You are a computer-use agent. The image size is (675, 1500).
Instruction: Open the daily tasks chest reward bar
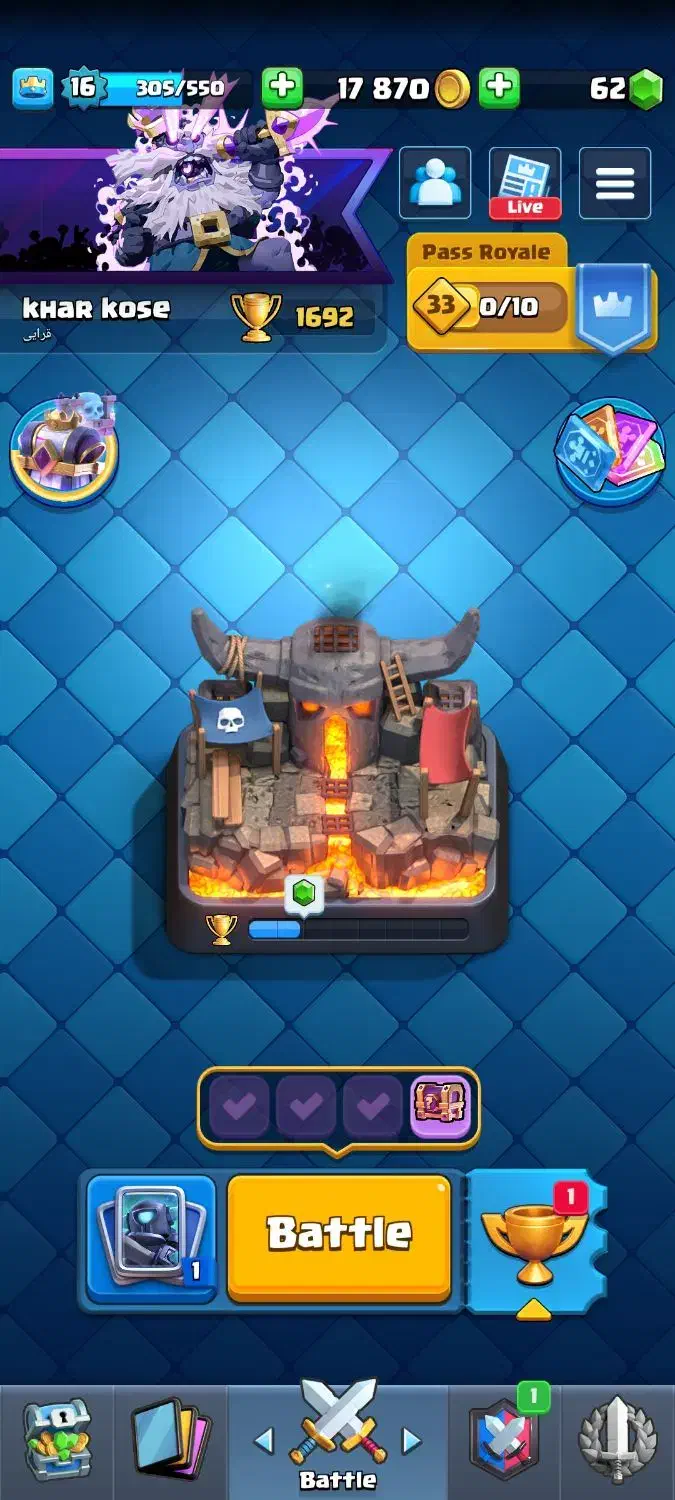coord(339,1108)
